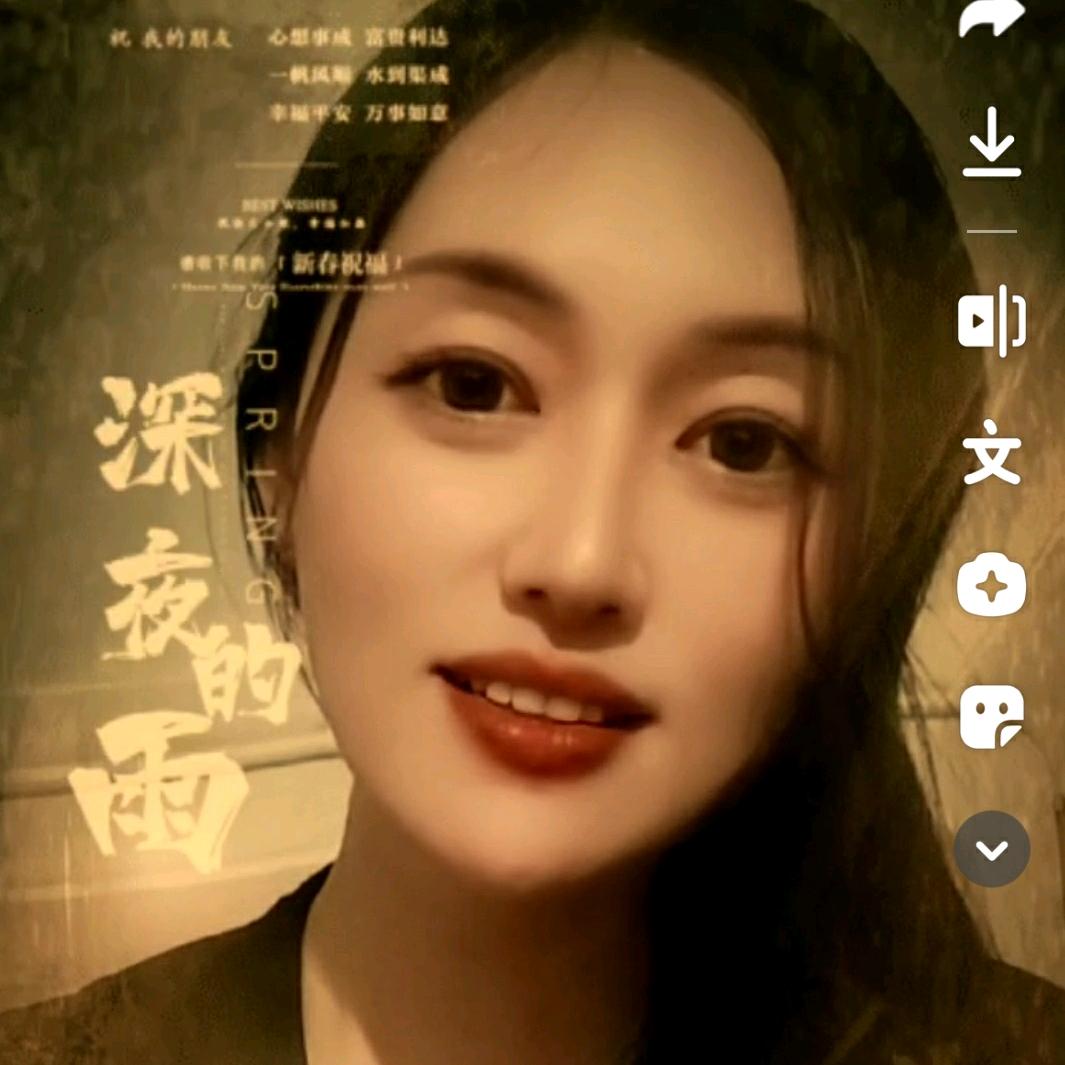Share the video using the arrow icon

[991, 18]
